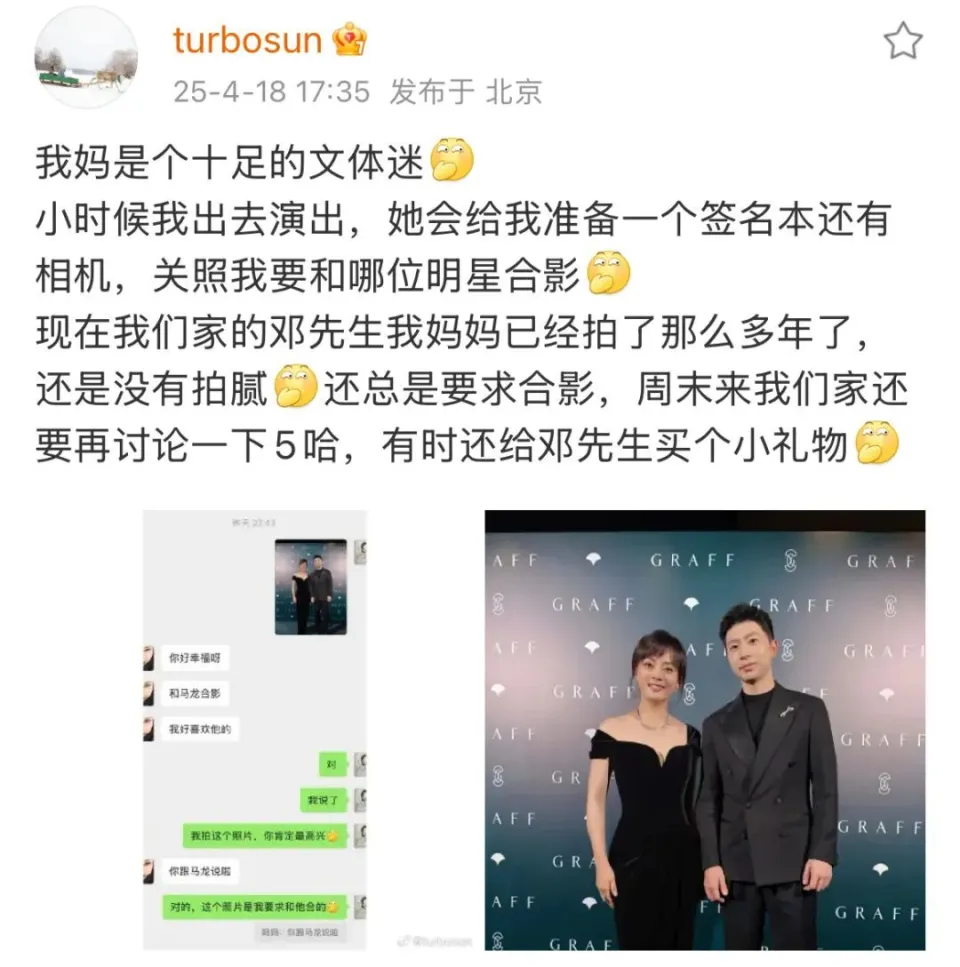Tap the turbosun username
Screen dimensions: 960x967
point(246,41)
